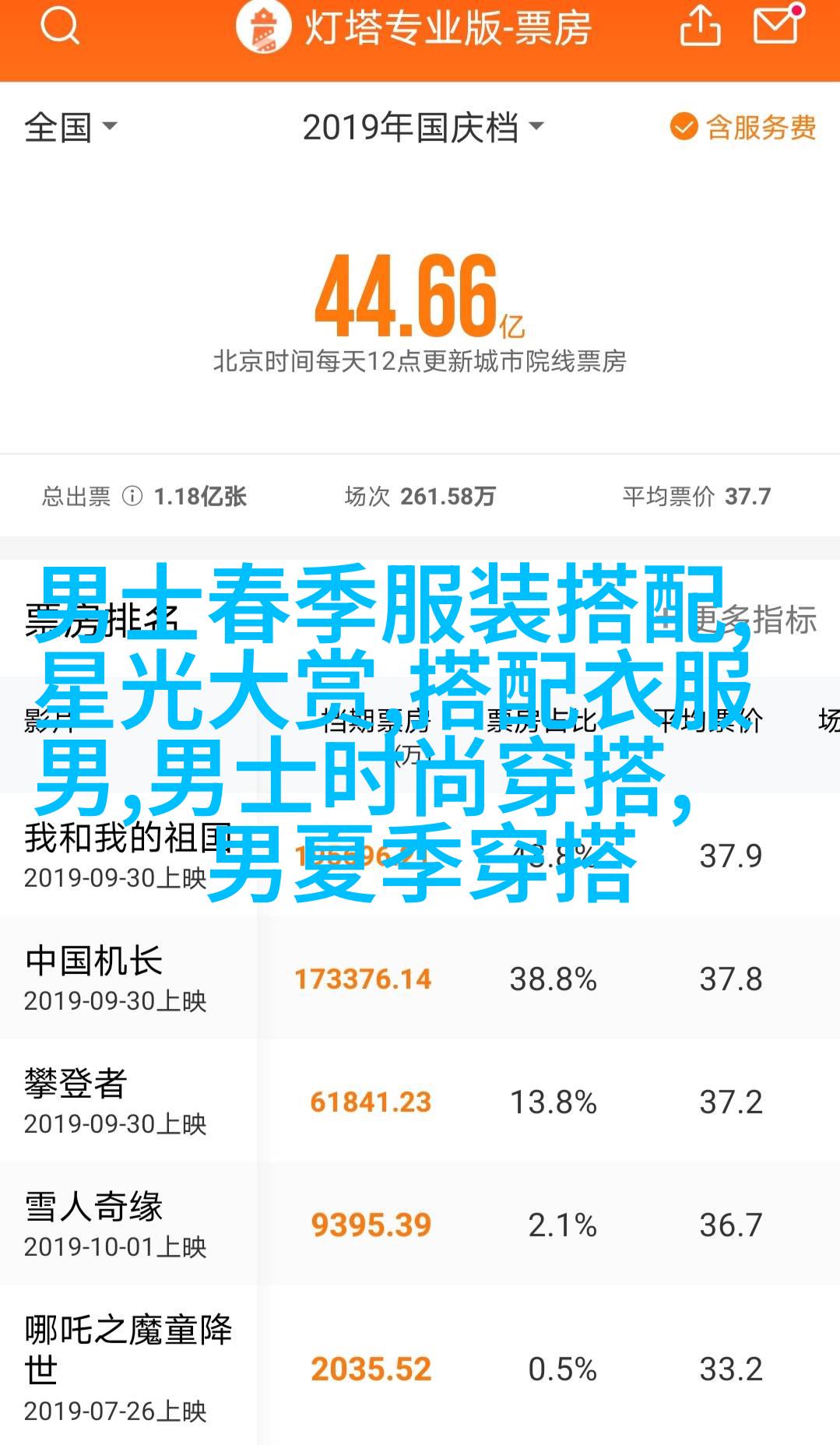Open the search icon
The height and width of the screenshot is (1445, 840).
click(59, 28)
